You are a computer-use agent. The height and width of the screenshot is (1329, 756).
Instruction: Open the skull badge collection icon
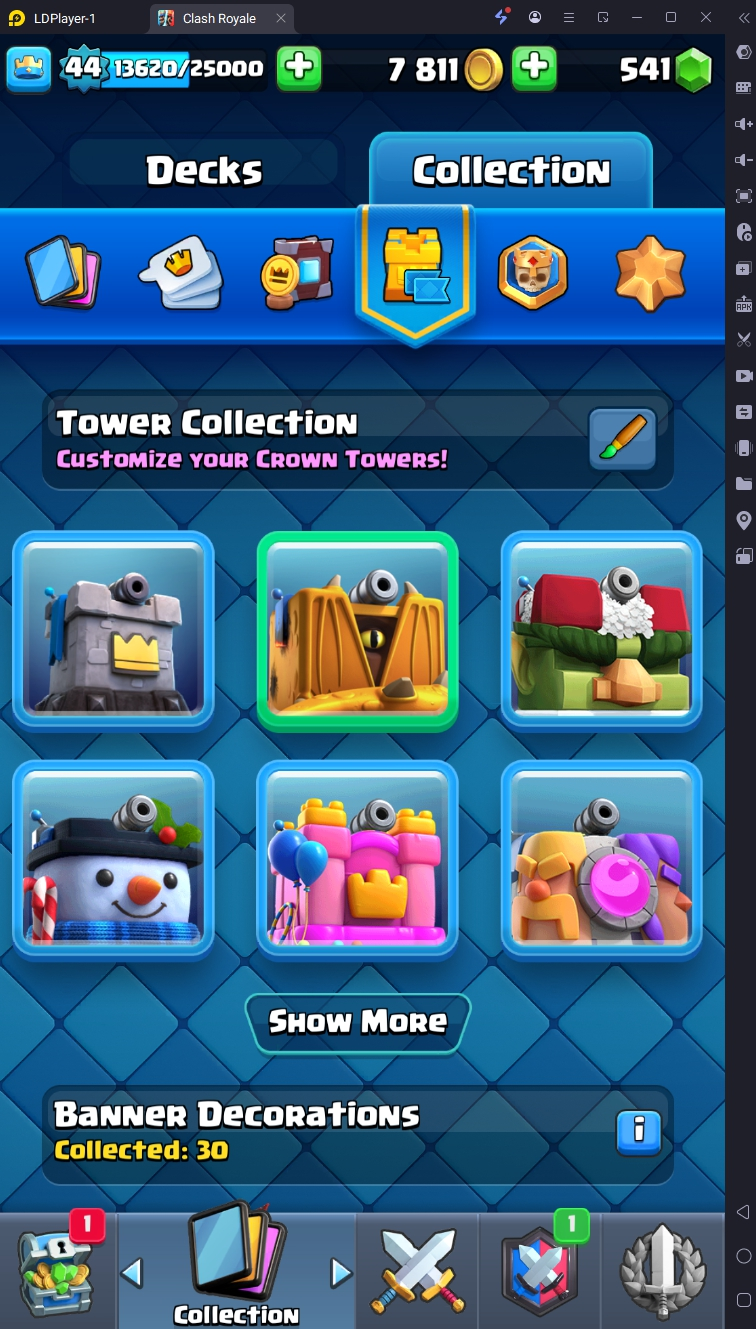(x=532, y=272)
